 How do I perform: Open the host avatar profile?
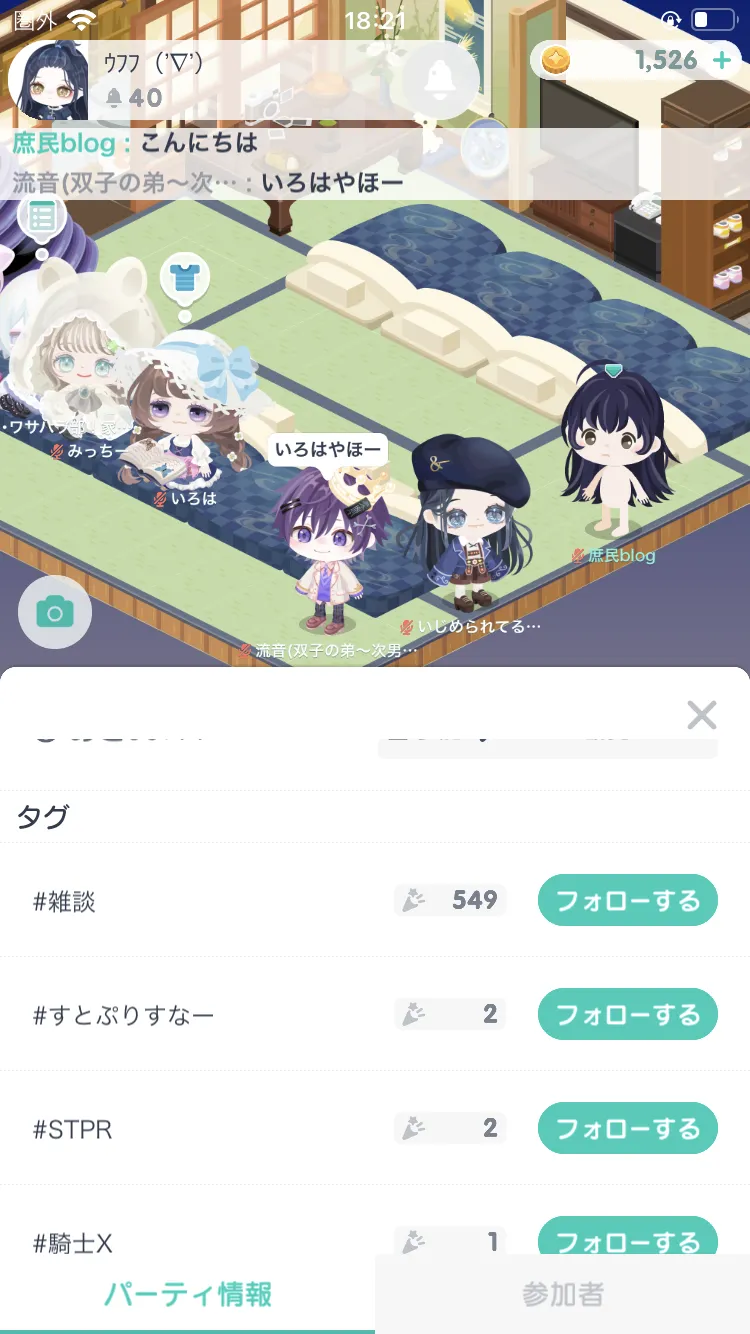click(48, 79)
